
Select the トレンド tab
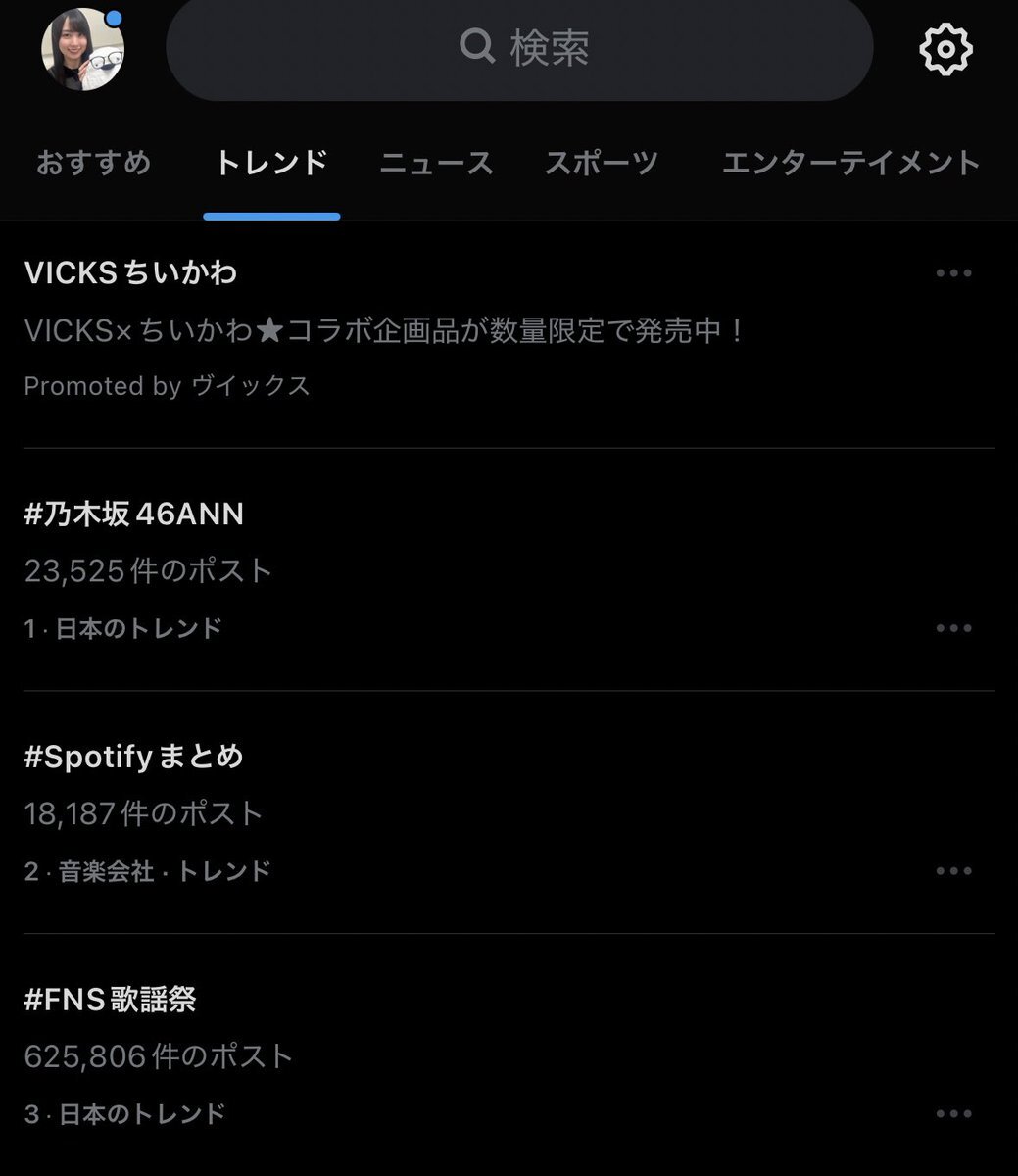pos(271,163)
